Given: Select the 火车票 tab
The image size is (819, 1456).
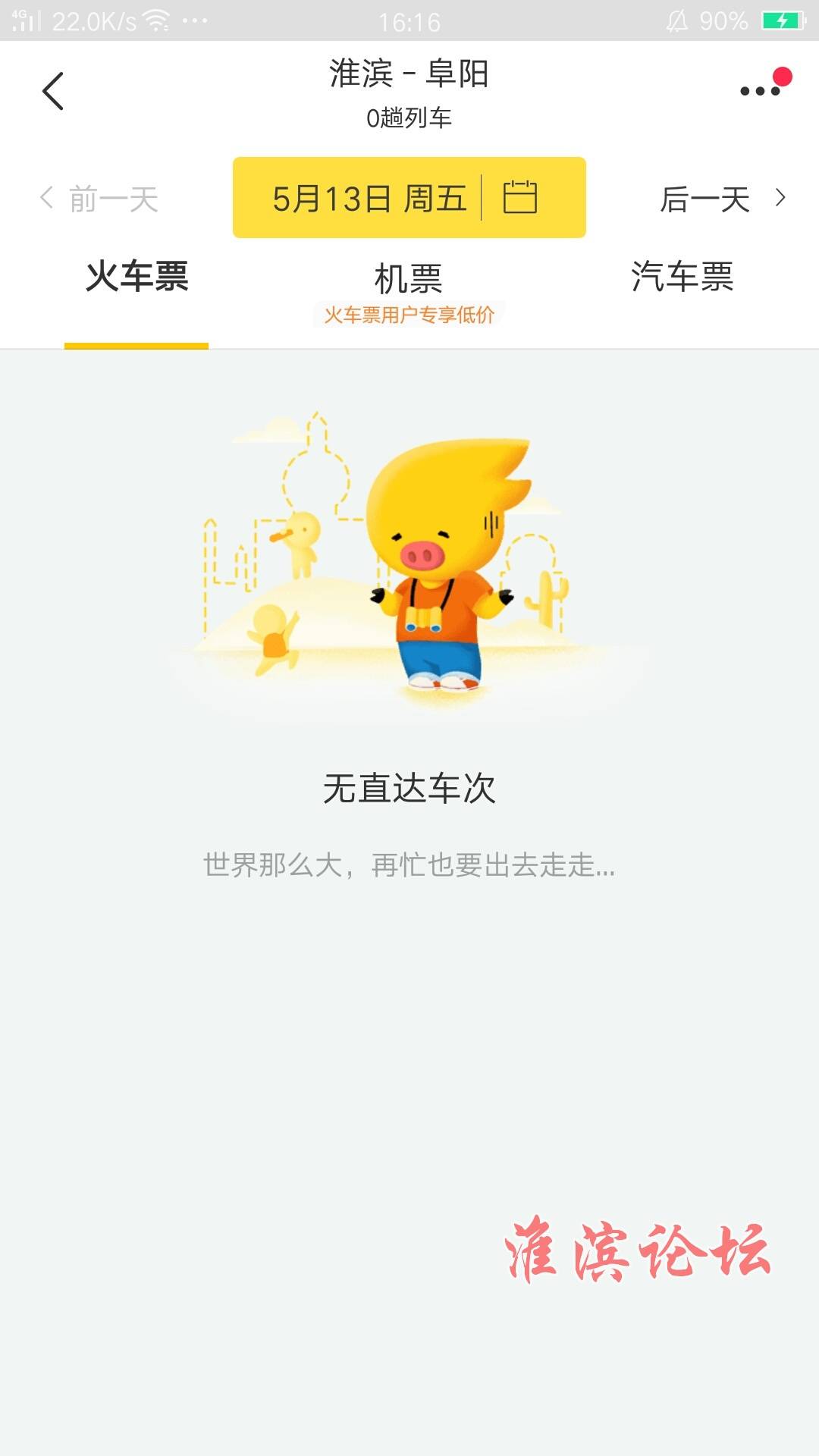Looking at the screenshot, I should 136,276.
